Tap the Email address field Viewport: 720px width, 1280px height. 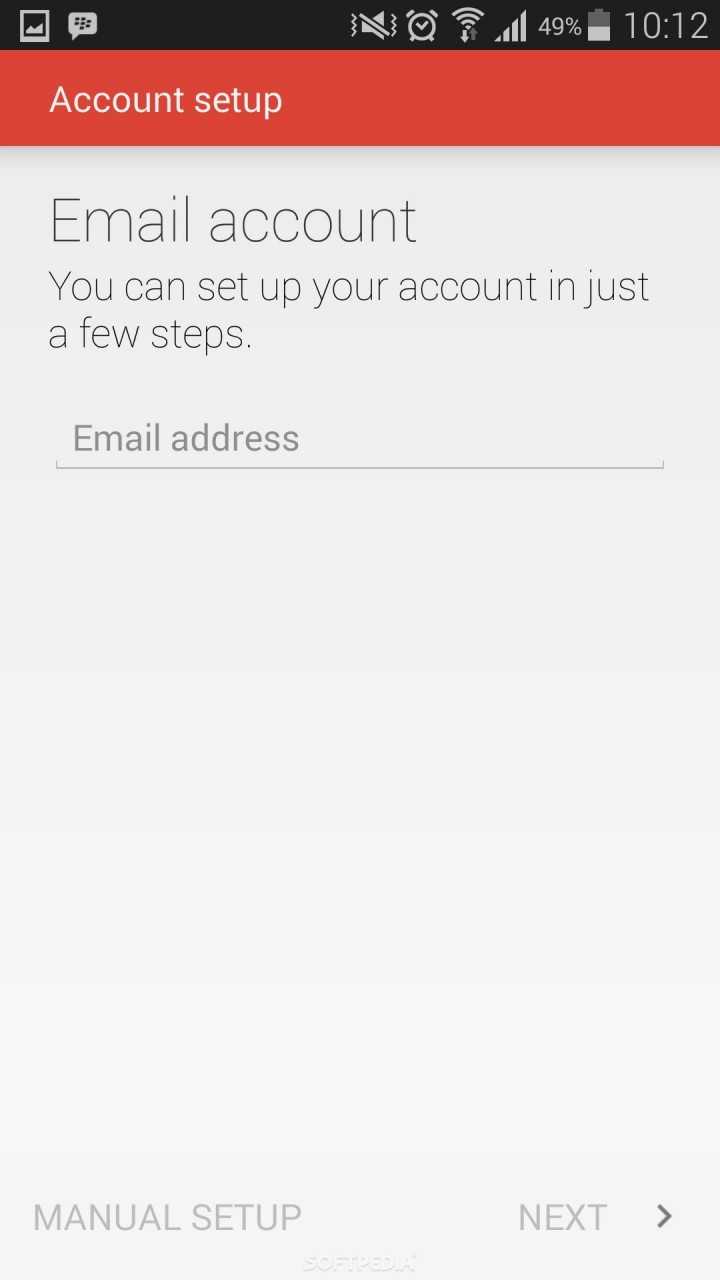pyautogui.click(x=359, y=439)
